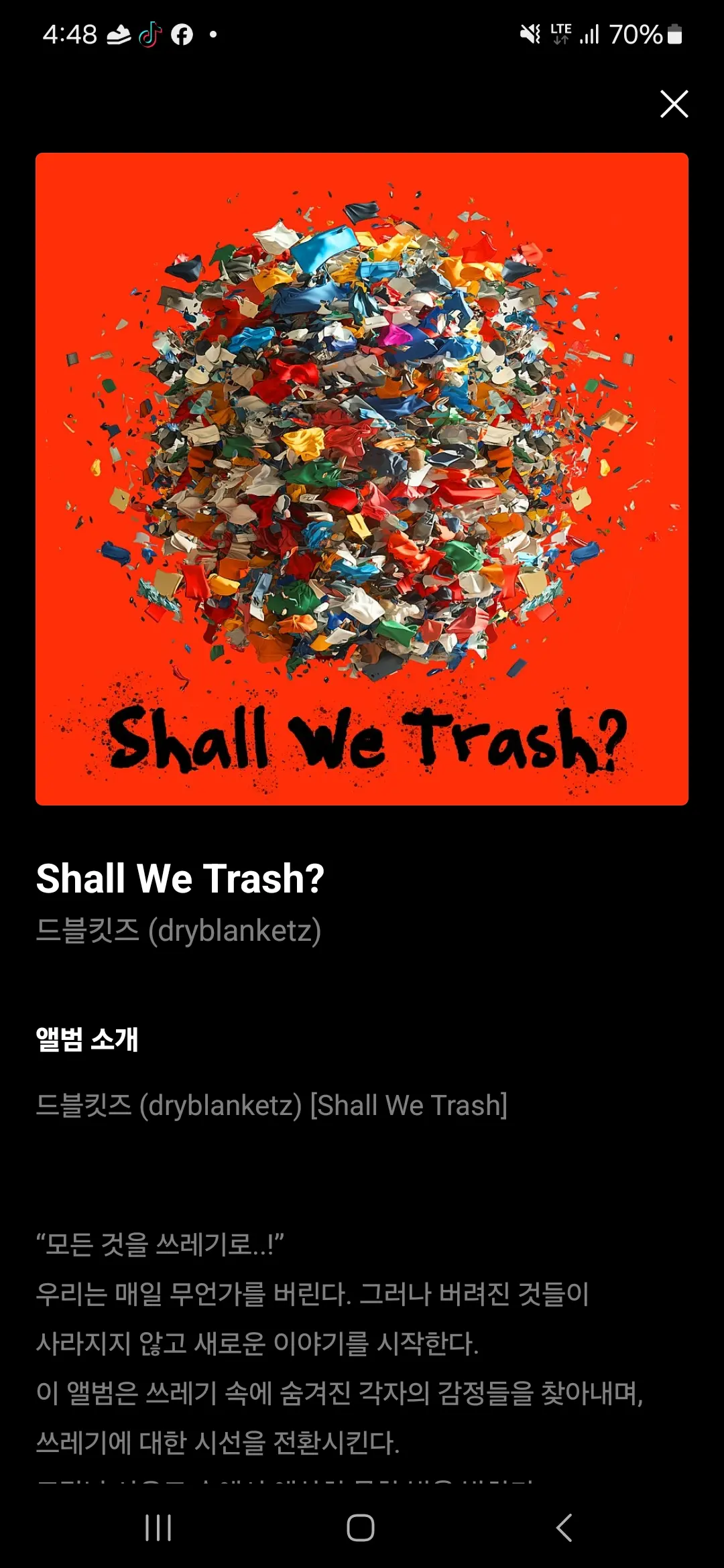The image size is (724, 1568).
Task: Close the album info screen
Action: (x=674, y=104)
